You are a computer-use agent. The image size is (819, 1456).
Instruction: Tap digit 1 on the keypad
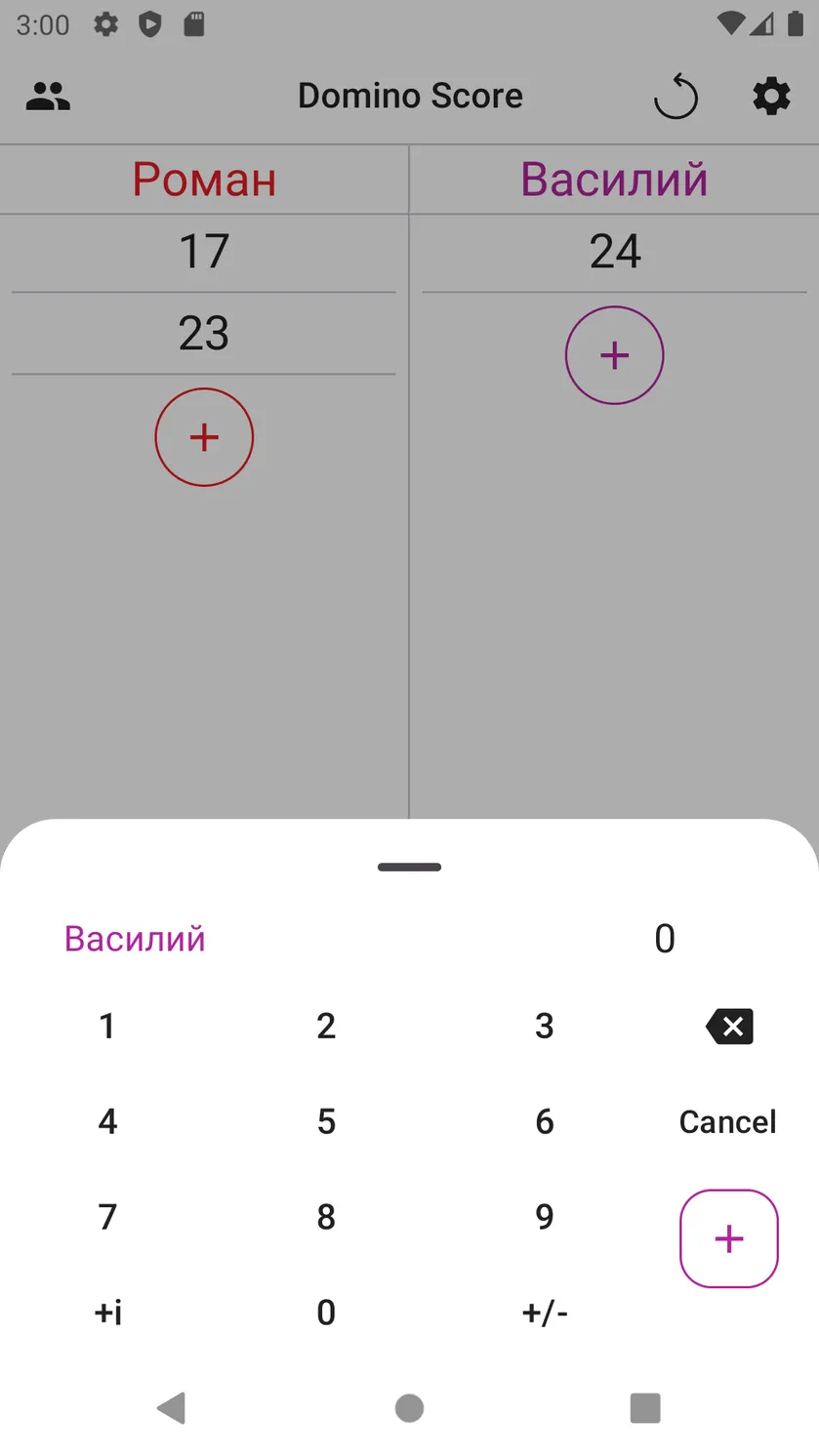(x=108, y=1026)
